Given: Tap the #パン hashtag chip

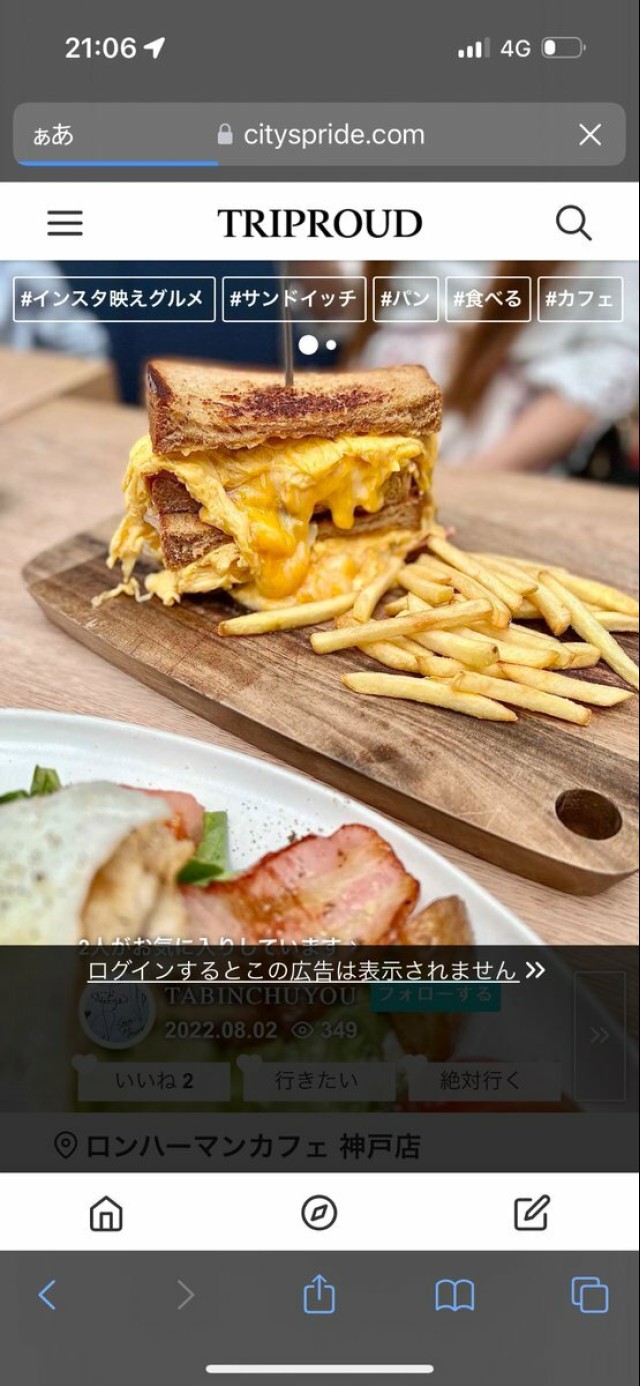Looking at the screenshot, I should coord(405,299).
